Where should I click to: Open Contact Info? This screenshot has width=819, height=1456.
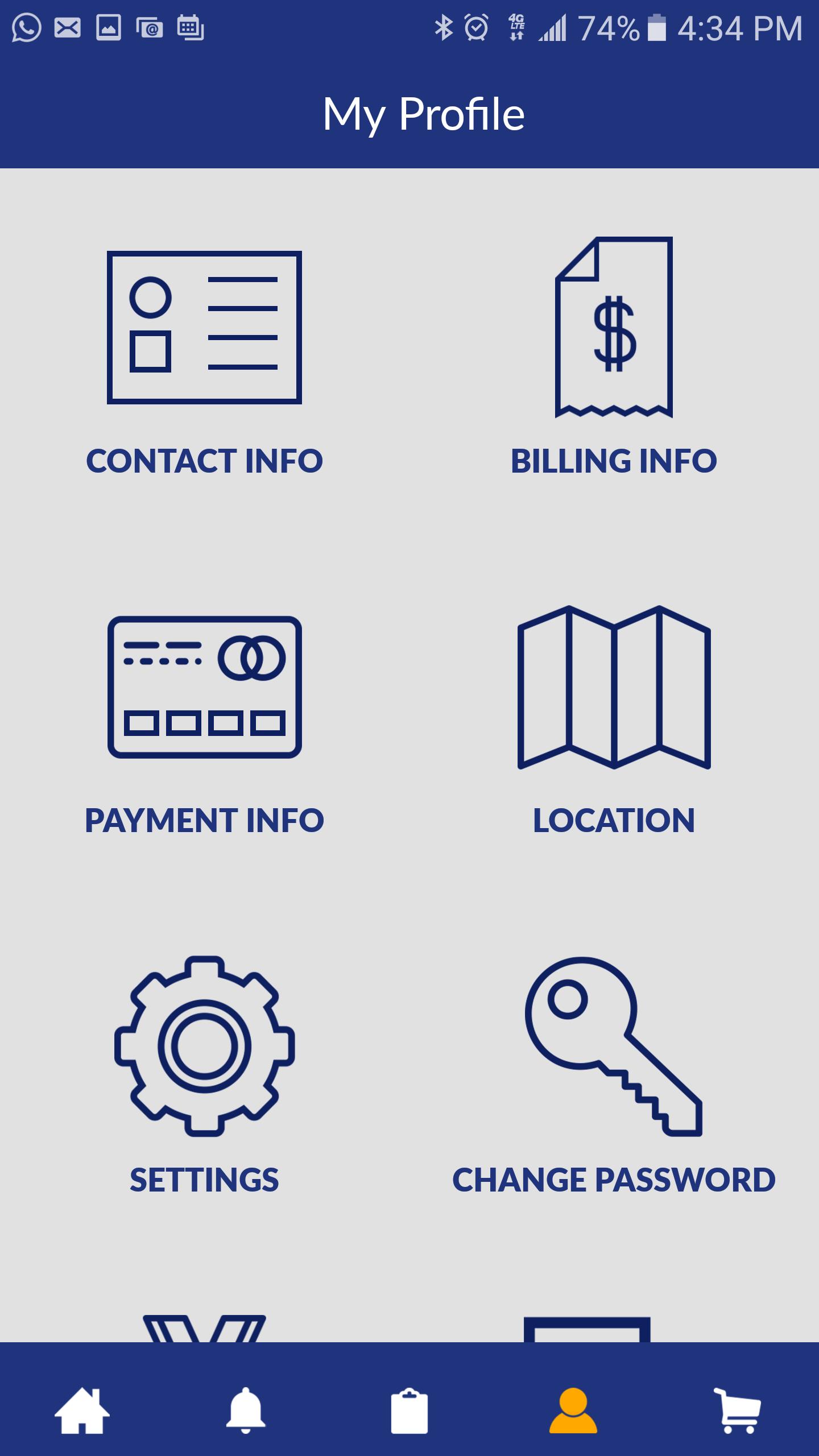coord(204,364)
